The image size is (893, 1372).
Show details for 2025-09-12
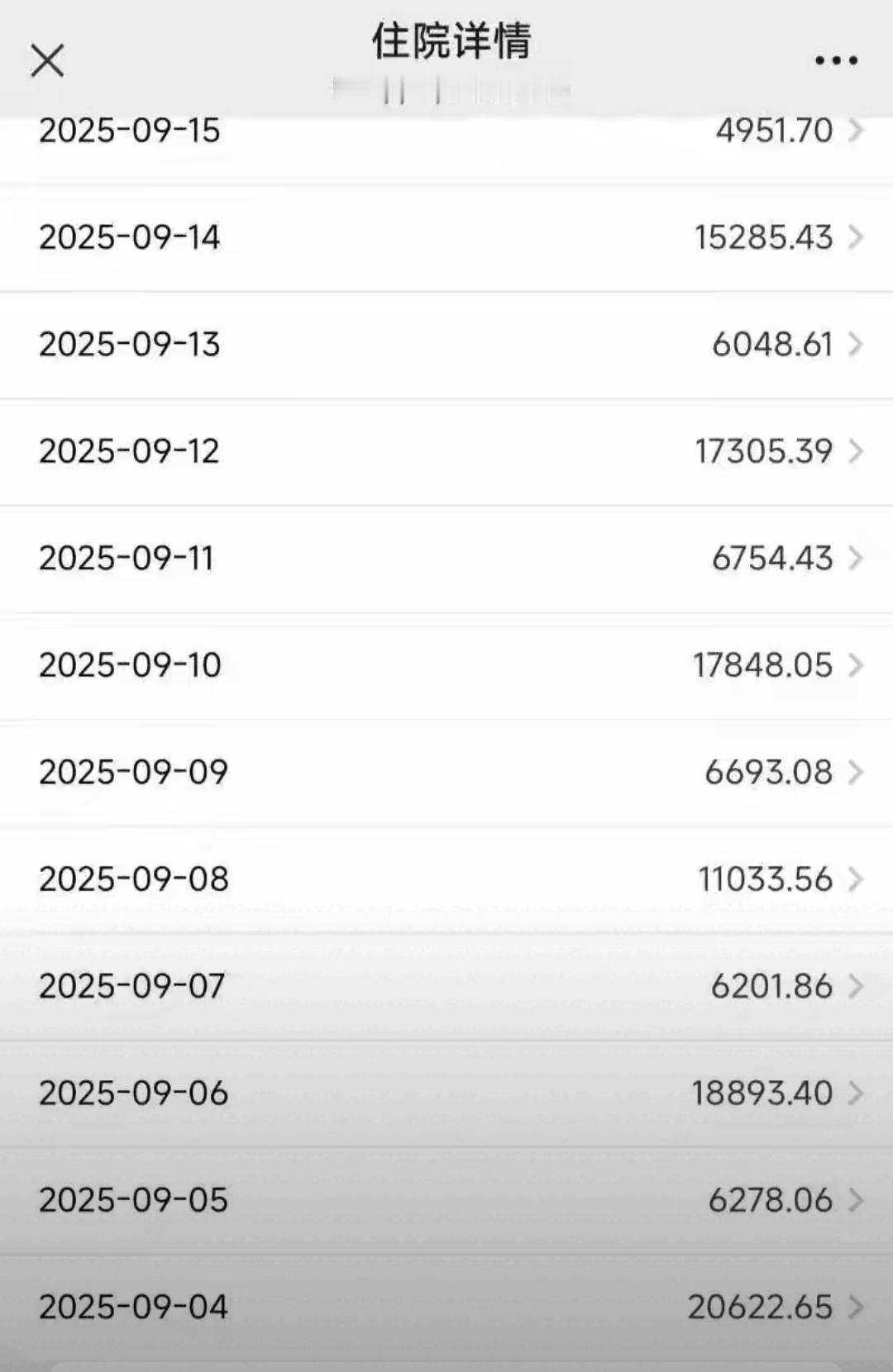[446, 451]
